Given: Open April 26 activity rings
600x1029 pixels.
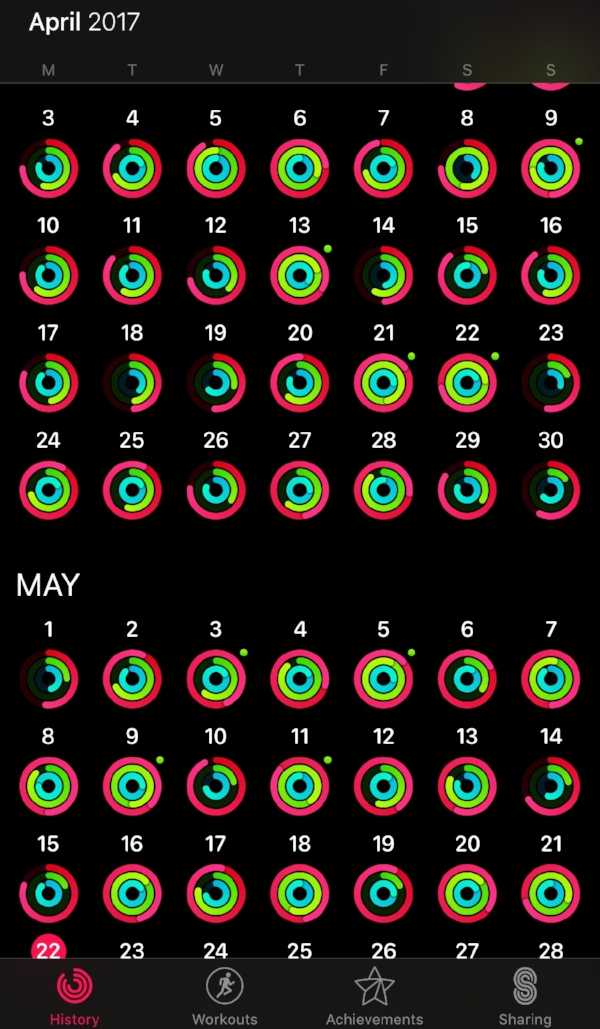Looking at the screenshot, I should tap(216, 490).
